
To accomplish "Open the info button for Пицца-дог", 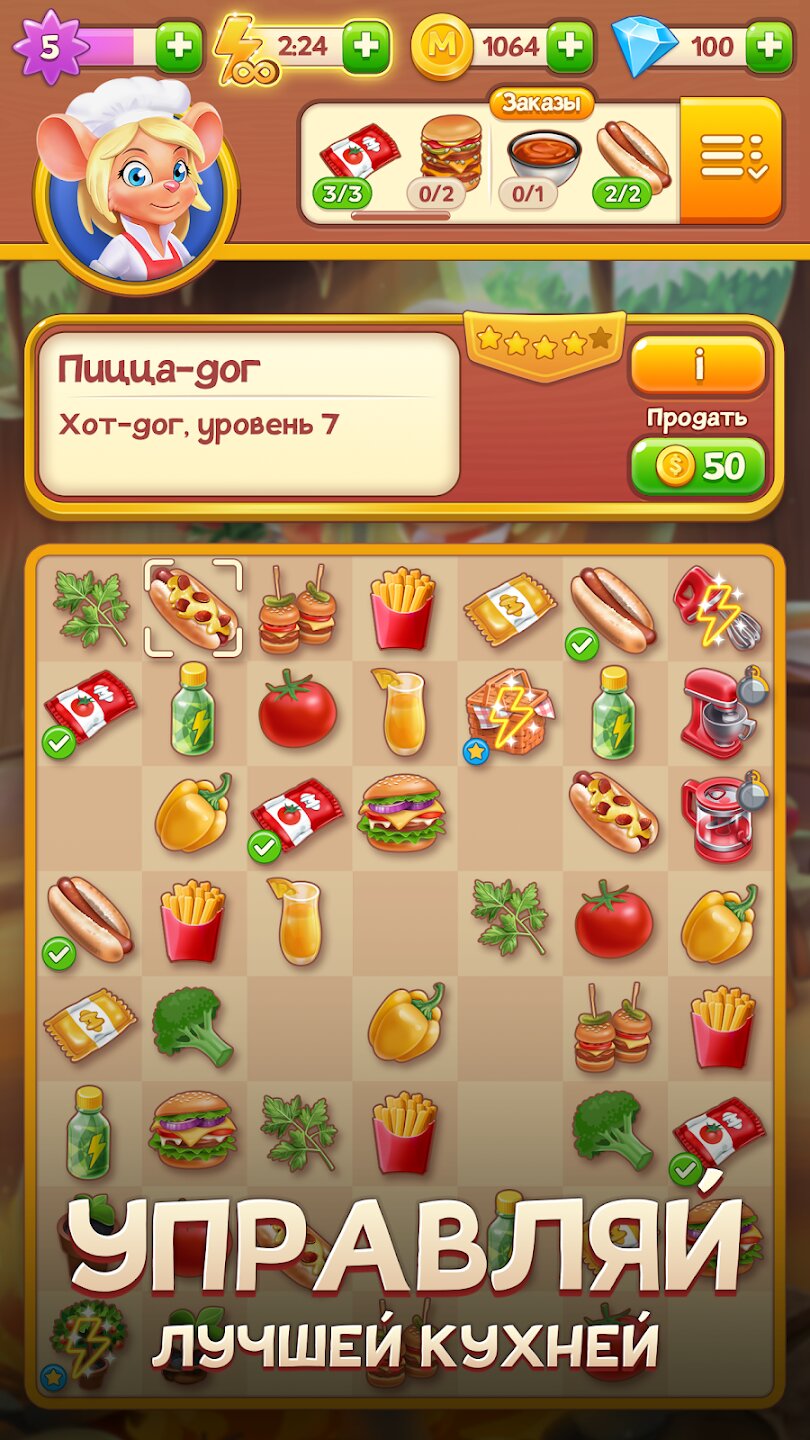I will click(698, 365).
